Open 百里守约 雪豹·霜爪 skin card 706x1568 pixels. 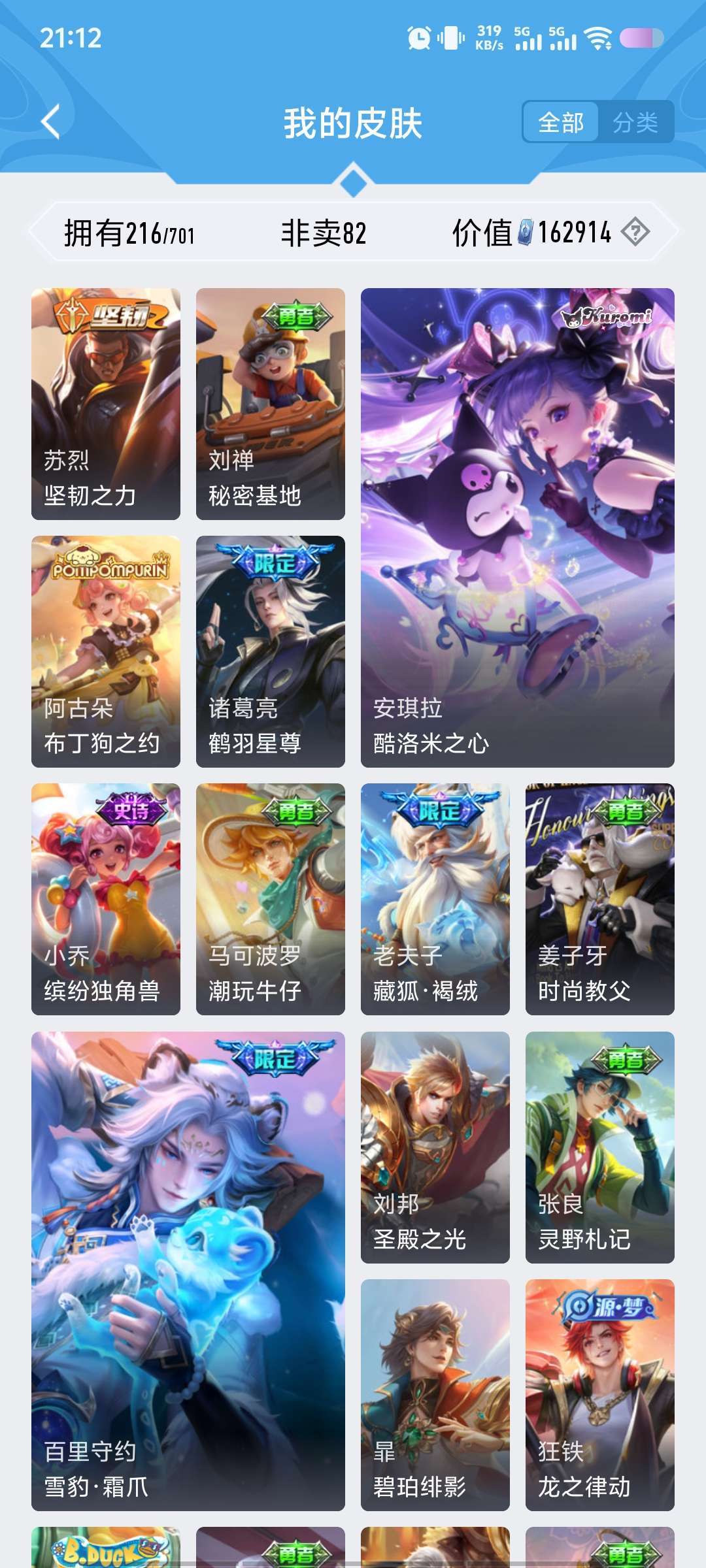point(188,1271)
